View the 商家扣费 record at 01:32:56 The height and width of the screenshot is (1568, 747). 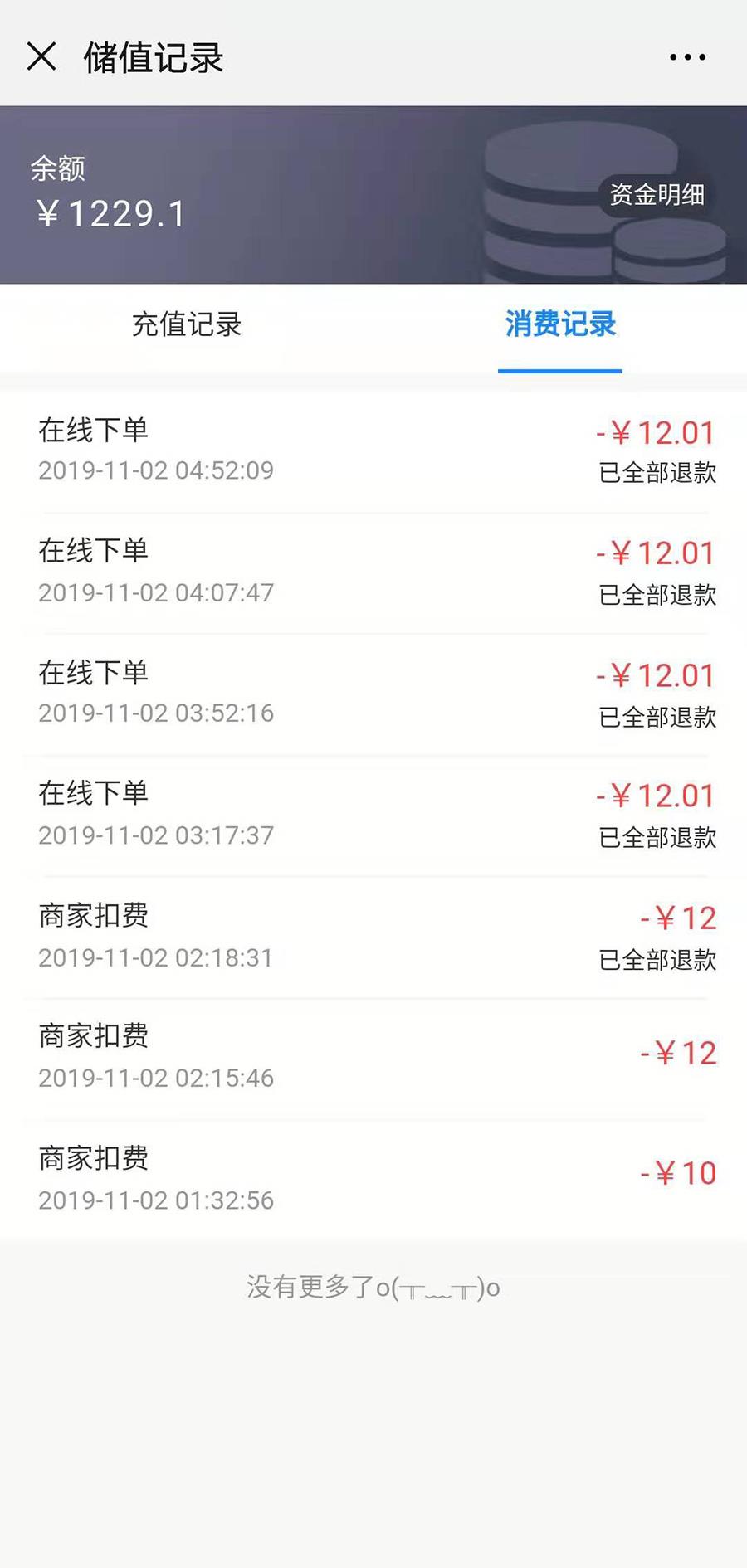tap(373, 1180)
